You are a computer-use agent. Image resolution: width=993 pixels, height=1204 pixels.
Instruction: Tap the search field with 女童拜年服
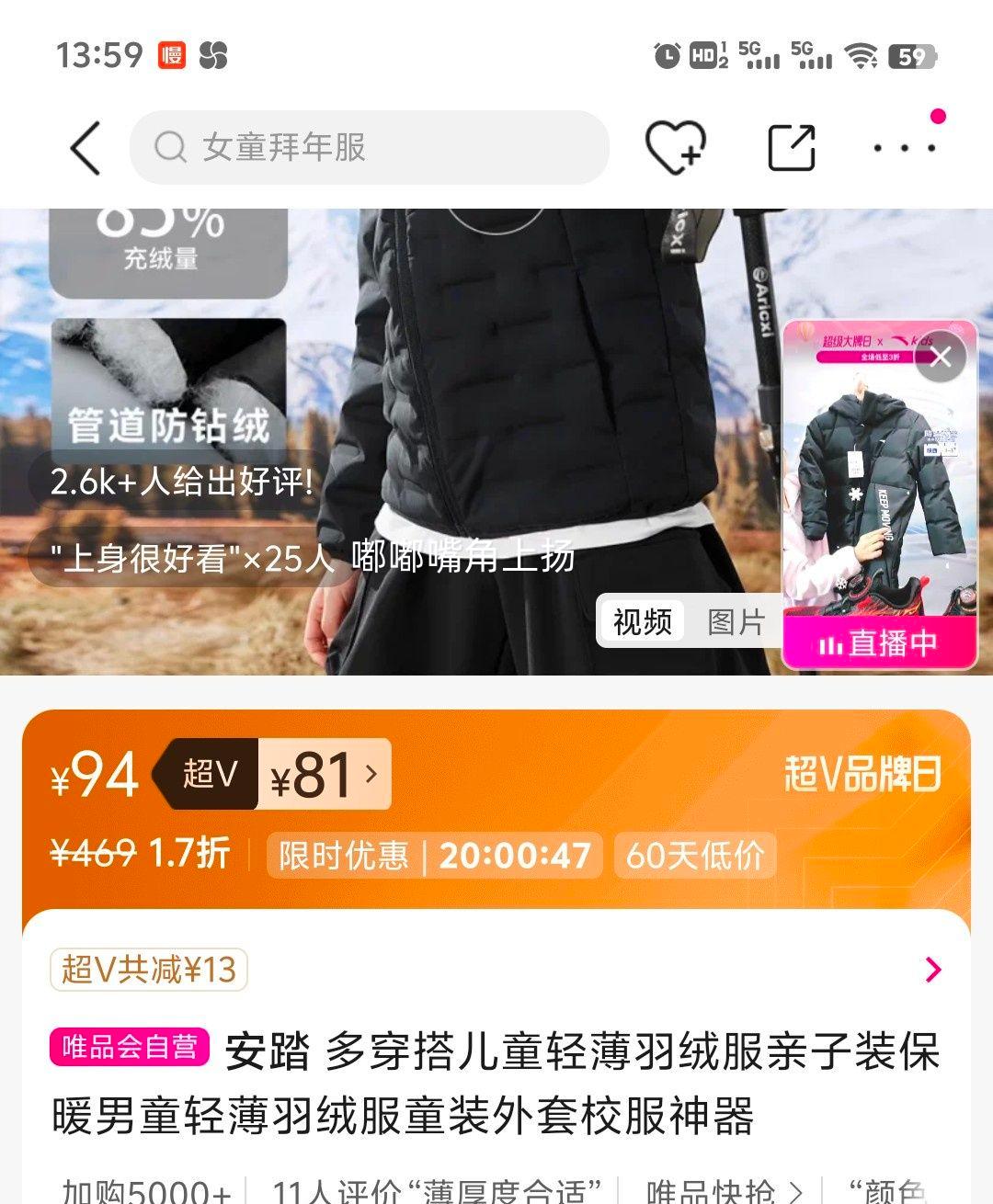pyautogui.click(x=368, y=147)
